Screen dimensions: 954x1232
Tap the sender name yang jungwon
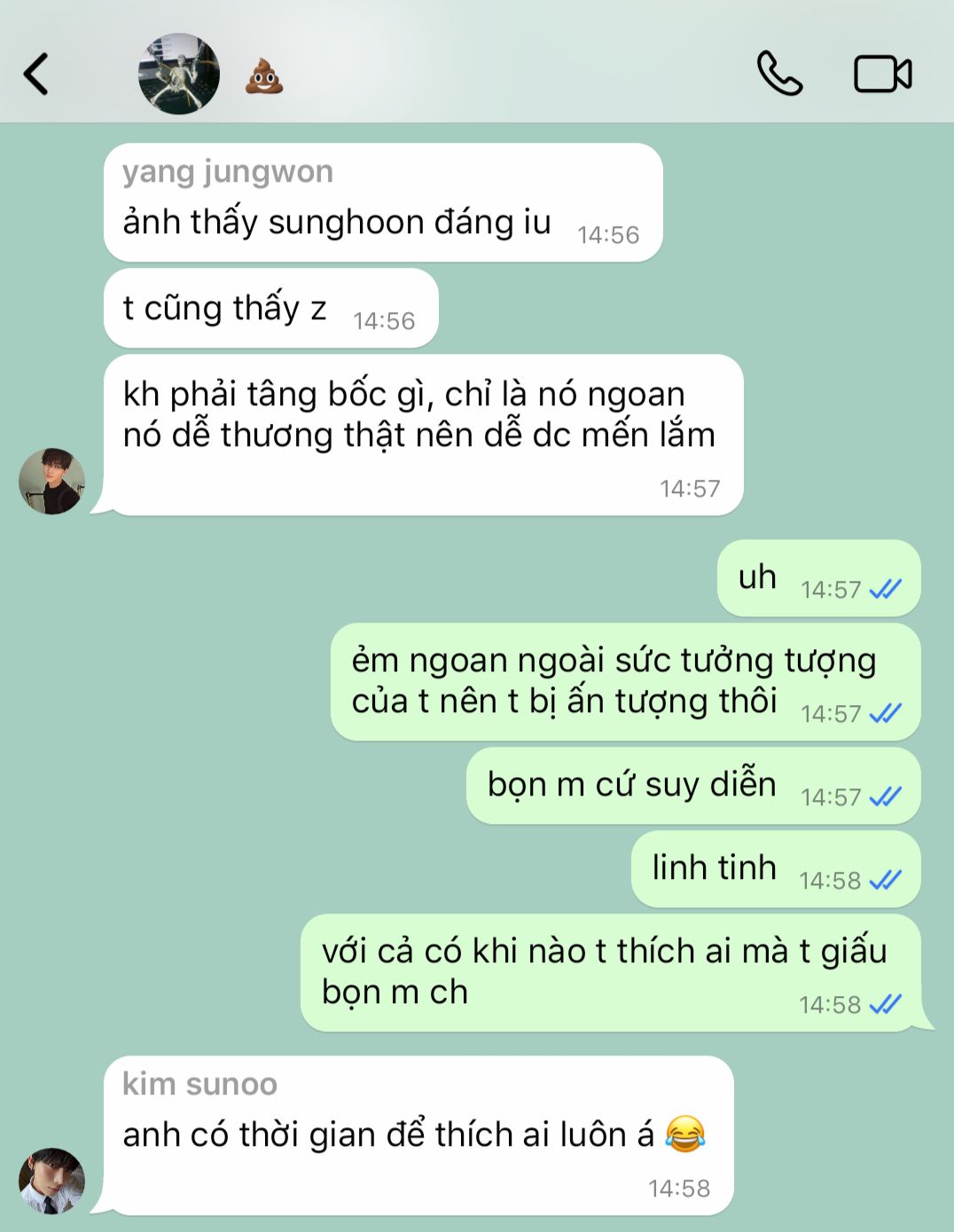[x=228, y=171]
